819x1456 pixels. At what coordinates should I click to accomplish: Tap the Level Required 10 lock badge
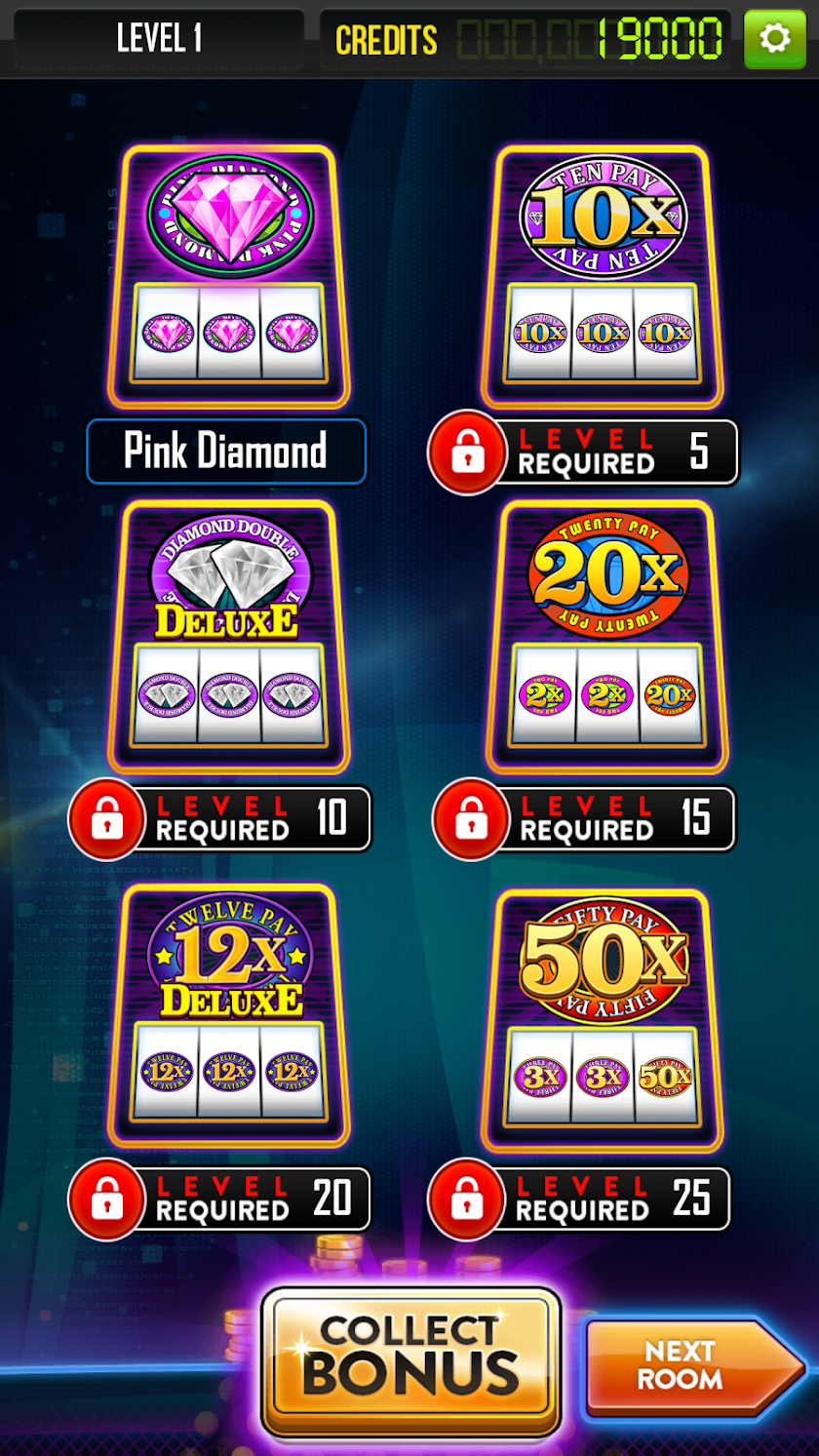pyautogui.click(x=222, y=819)
